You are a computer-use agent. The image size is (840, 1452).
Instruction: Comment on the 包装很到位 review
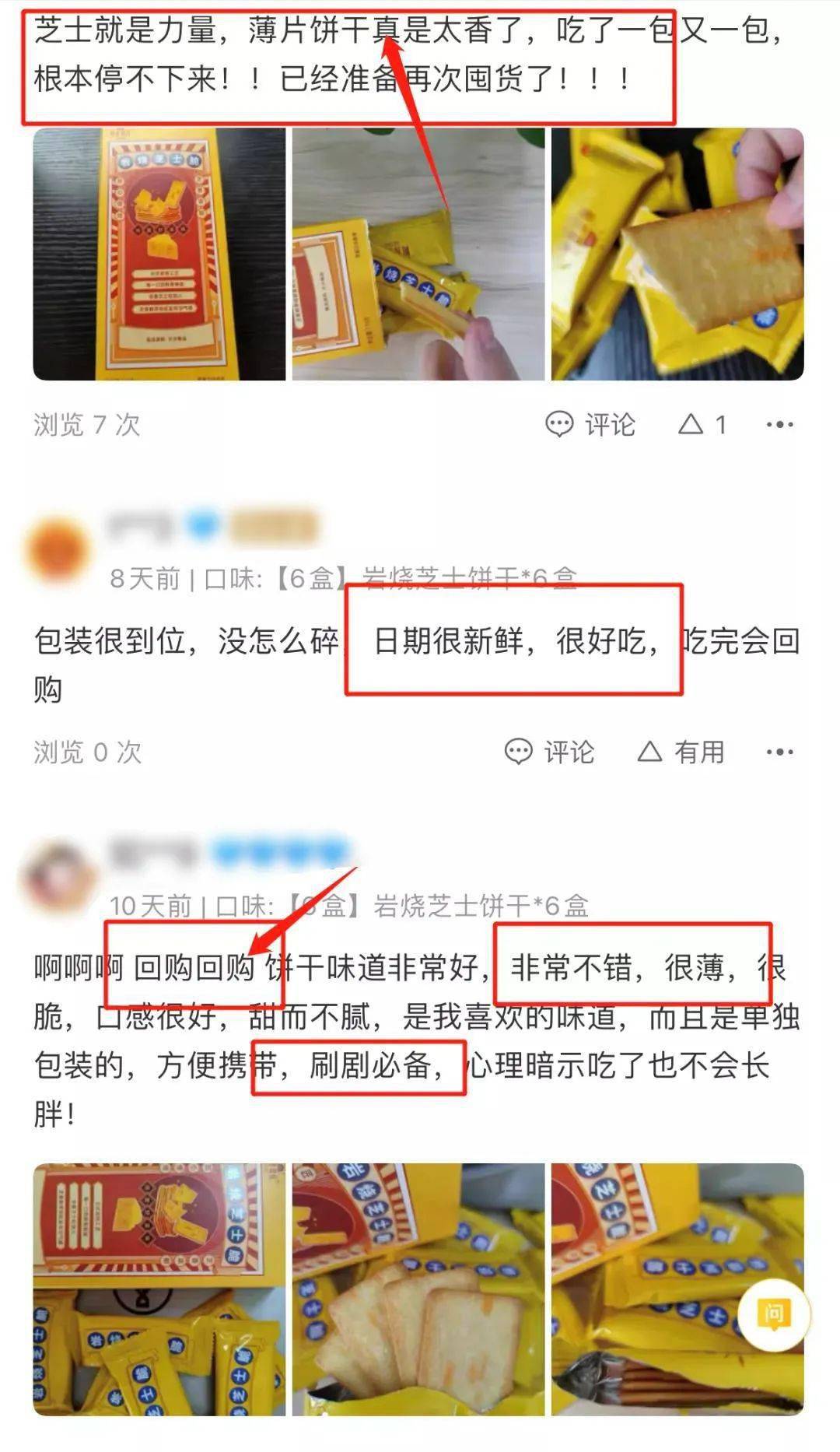(550, 752)
